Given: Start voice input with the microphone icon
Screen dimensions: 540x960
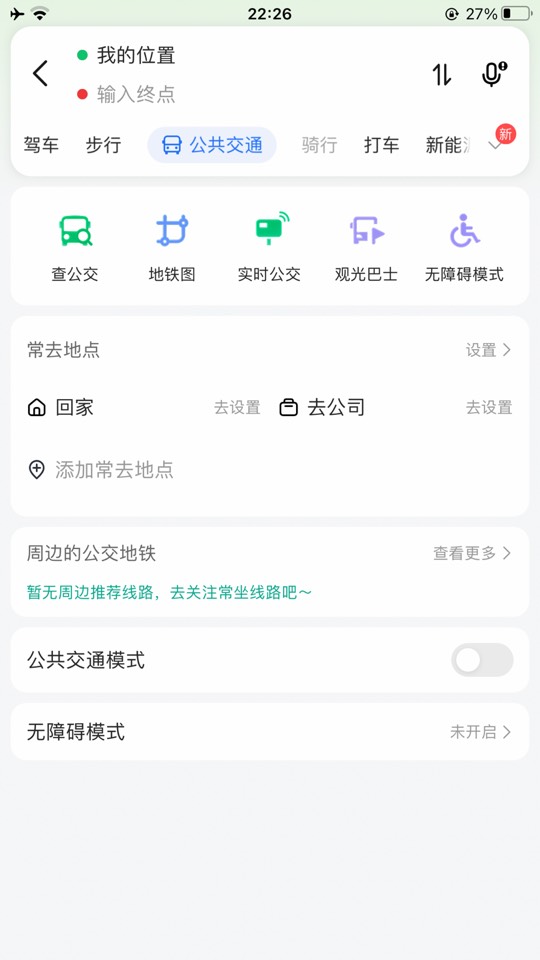Looking at the screenshot, I should coord(494,74).
